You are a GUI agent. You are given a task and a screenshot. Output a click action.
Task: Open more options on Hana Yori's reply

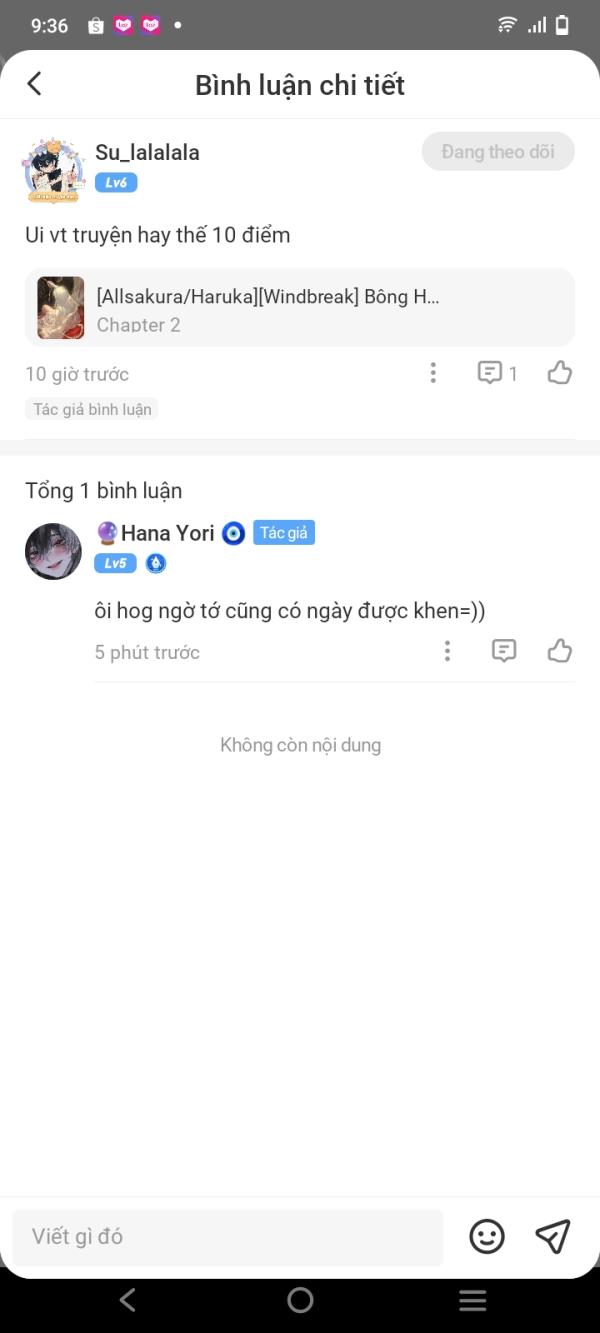447,651
